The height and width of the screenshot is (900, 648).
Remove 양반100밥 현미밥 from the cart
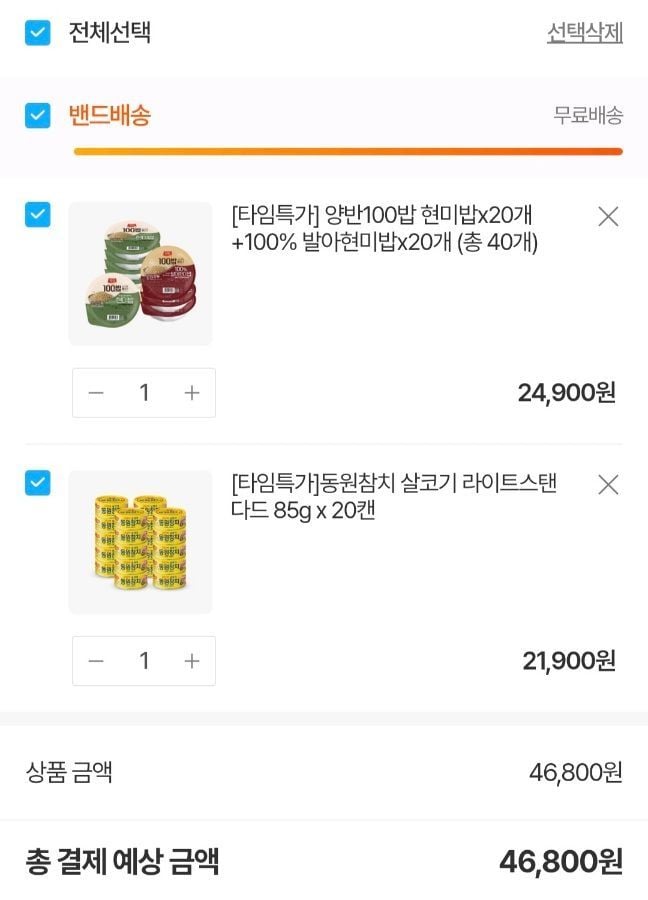(607, 216)
